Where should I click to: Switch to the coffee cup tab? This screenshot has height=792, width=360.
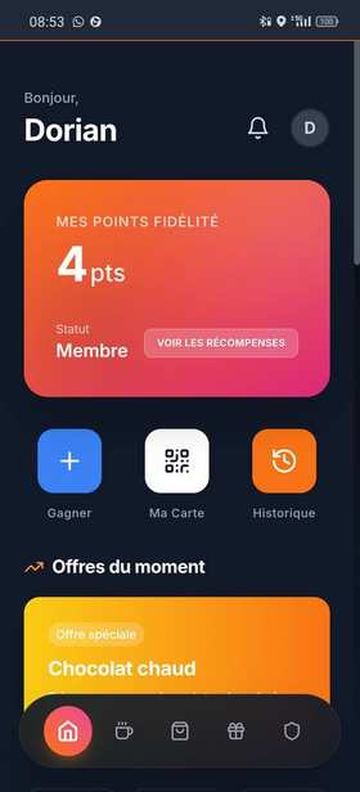point(124,731)
